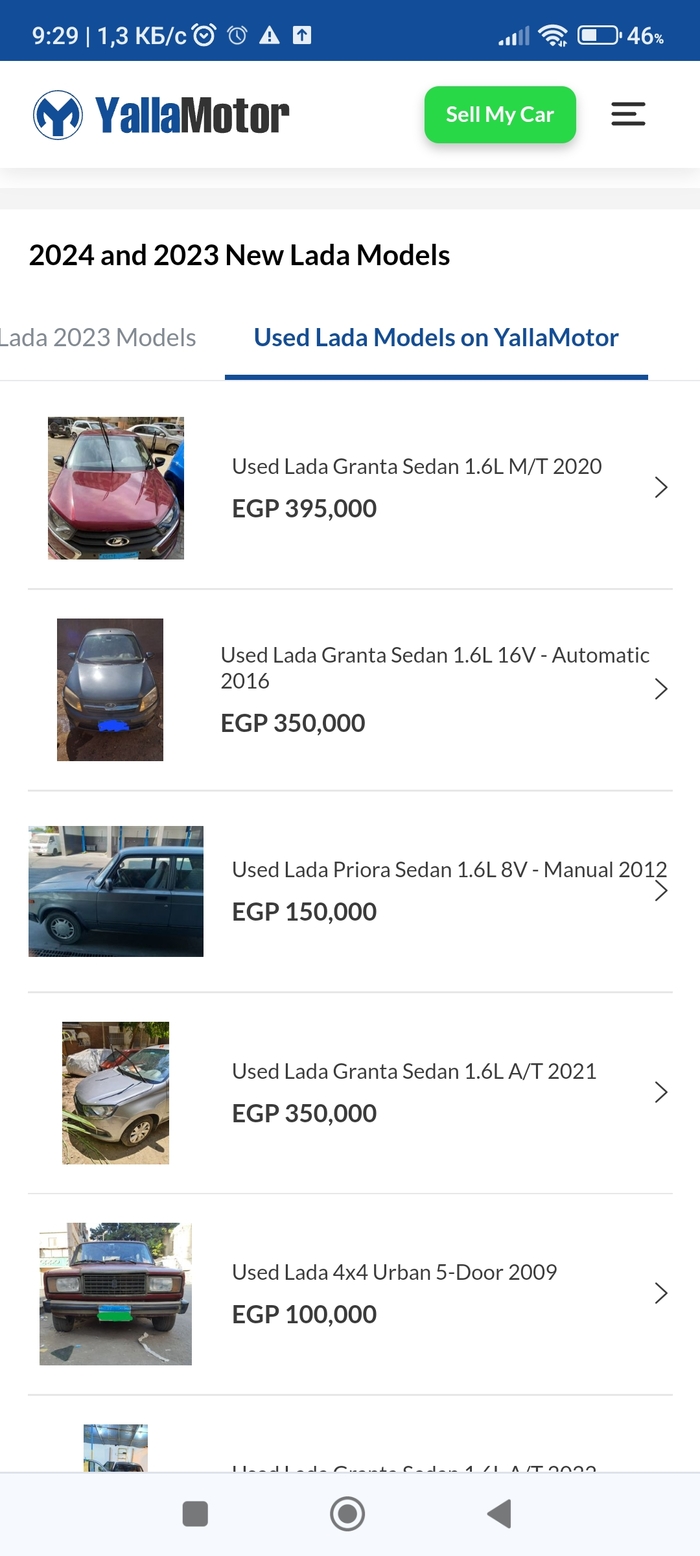Switch to the Lada 2023 Models tab

[98, 338]
